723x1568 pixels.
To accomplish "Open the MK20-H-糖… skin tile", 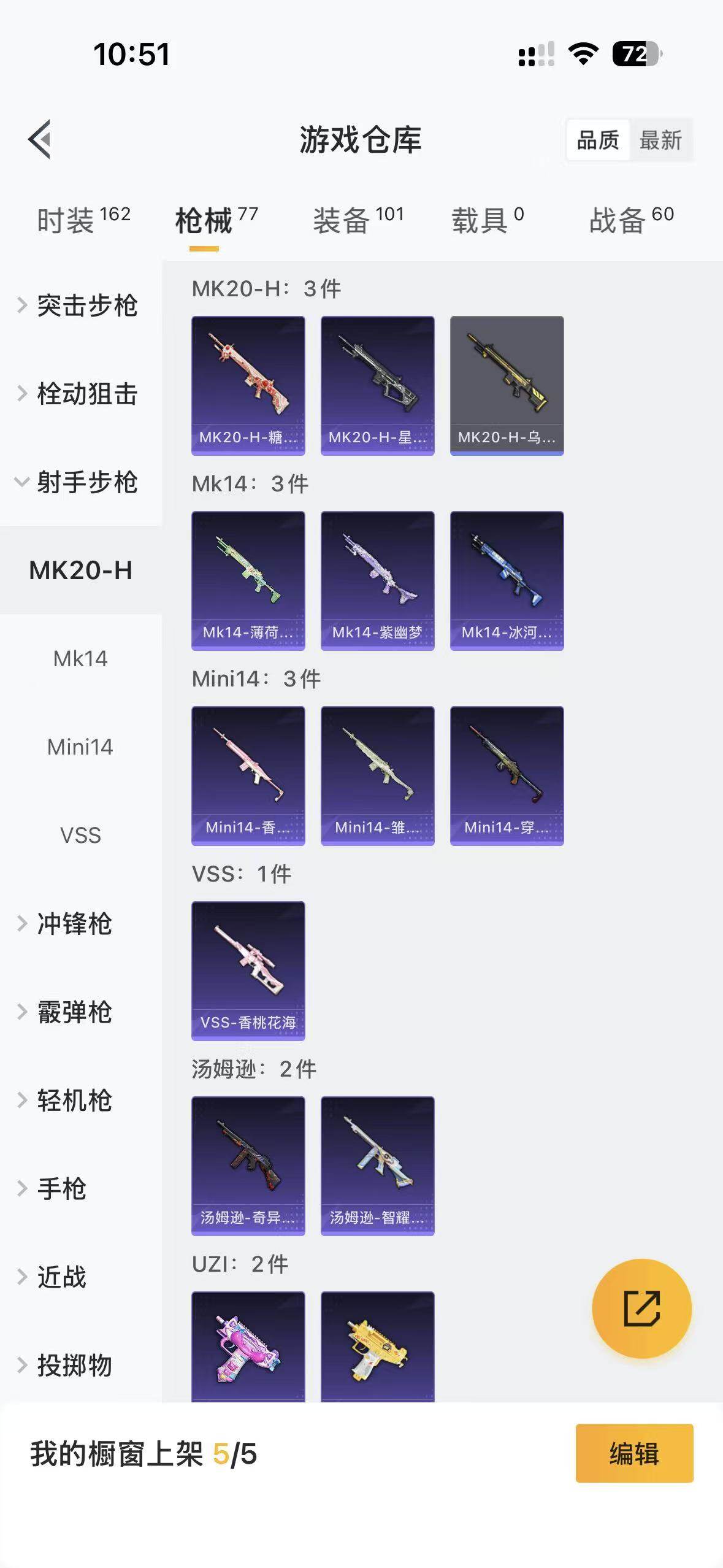I will click(248, 385).
